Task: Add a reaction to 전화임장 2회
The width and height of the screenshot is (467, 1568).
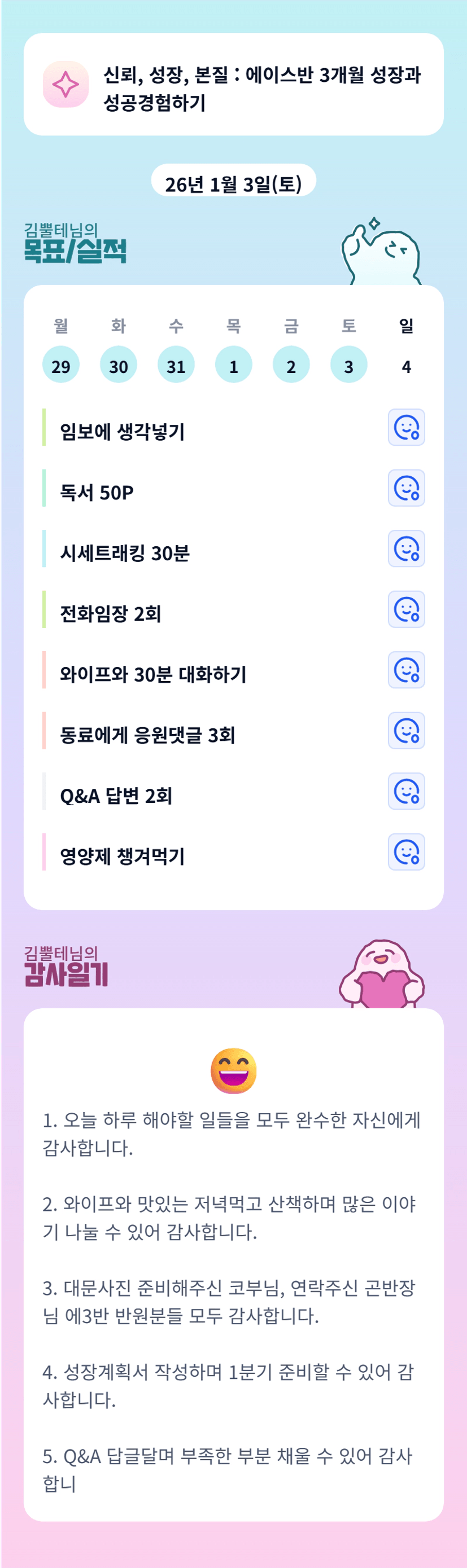Action: click(406, 609)
